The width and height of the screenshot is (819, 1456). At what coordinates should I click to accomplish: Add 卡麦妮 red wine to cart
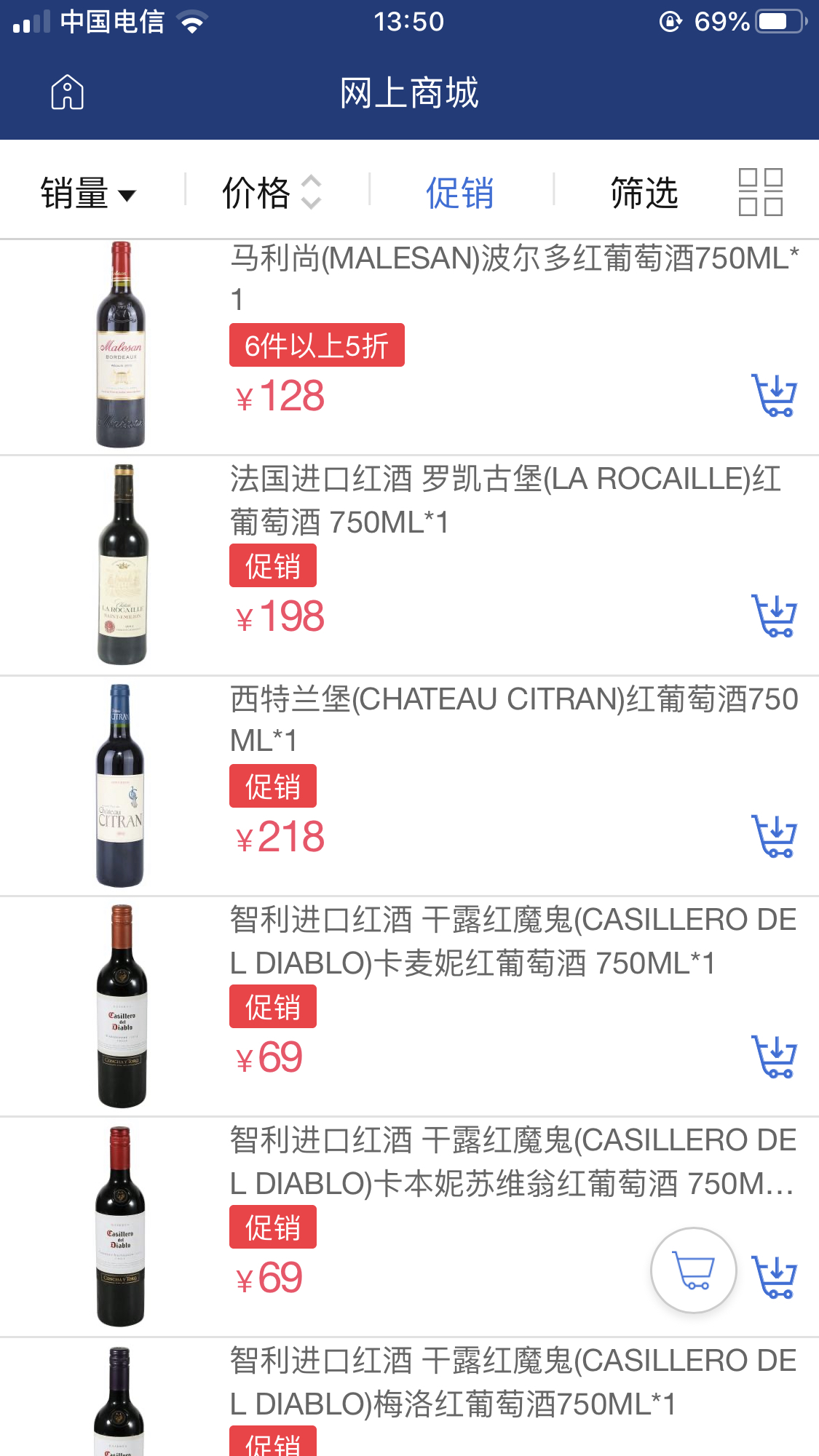(x=774, y=1057)
